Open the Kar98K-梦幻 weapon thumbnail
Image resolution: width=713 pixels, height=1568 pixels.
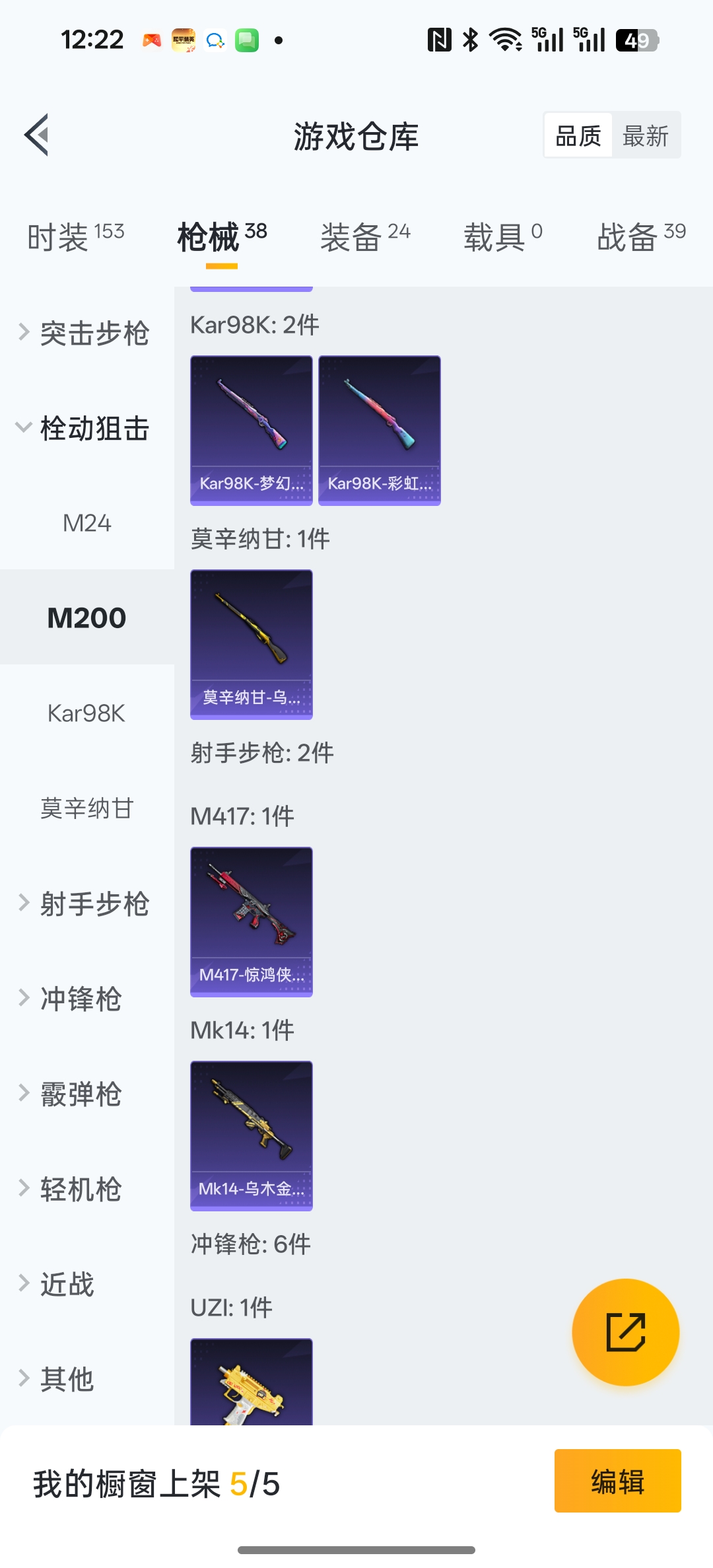[252, 429]
